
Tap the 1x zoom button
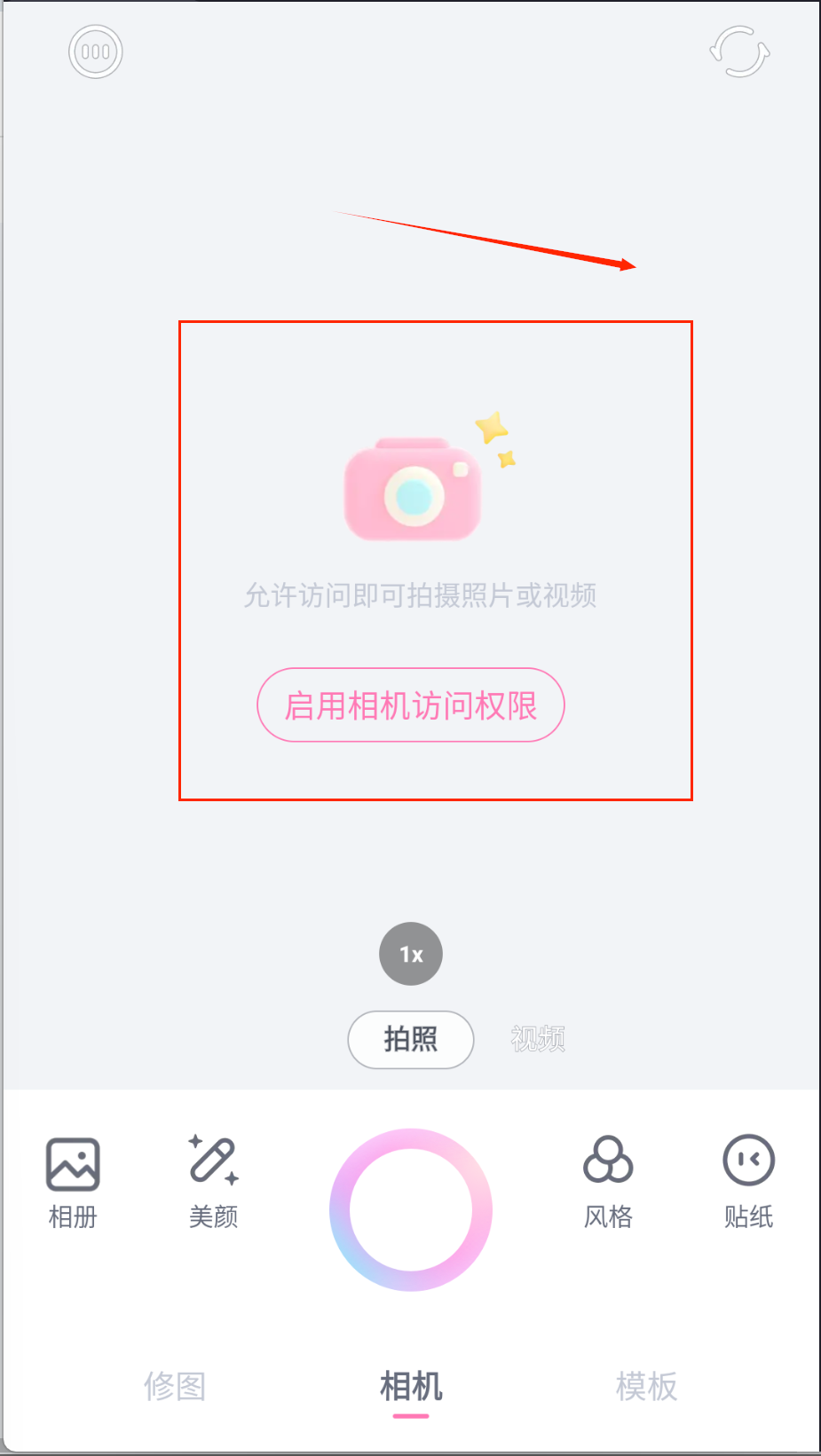click(411, 954)
